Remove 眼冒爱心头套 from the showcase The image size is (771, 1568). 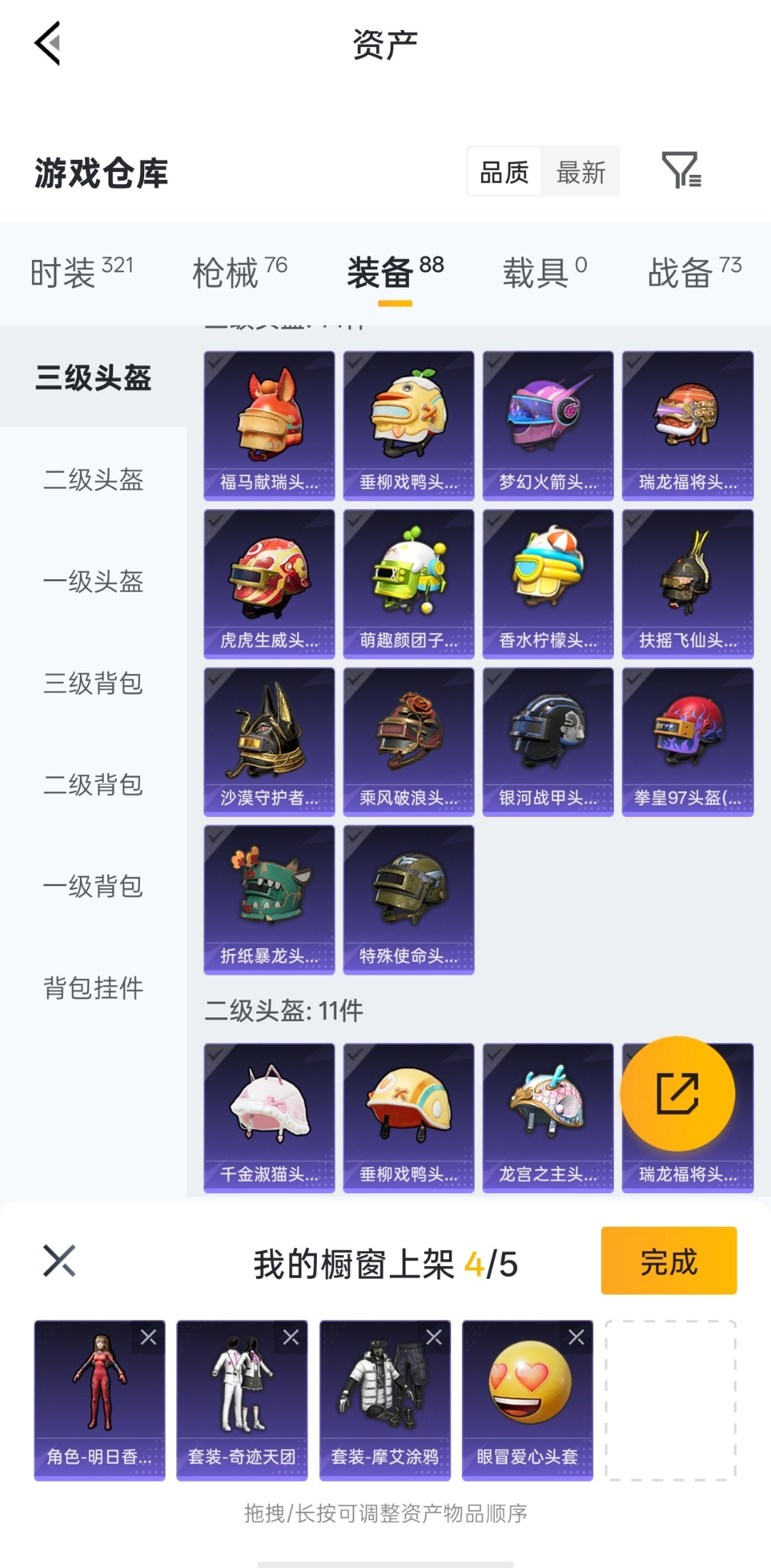tap(576, 1337)
